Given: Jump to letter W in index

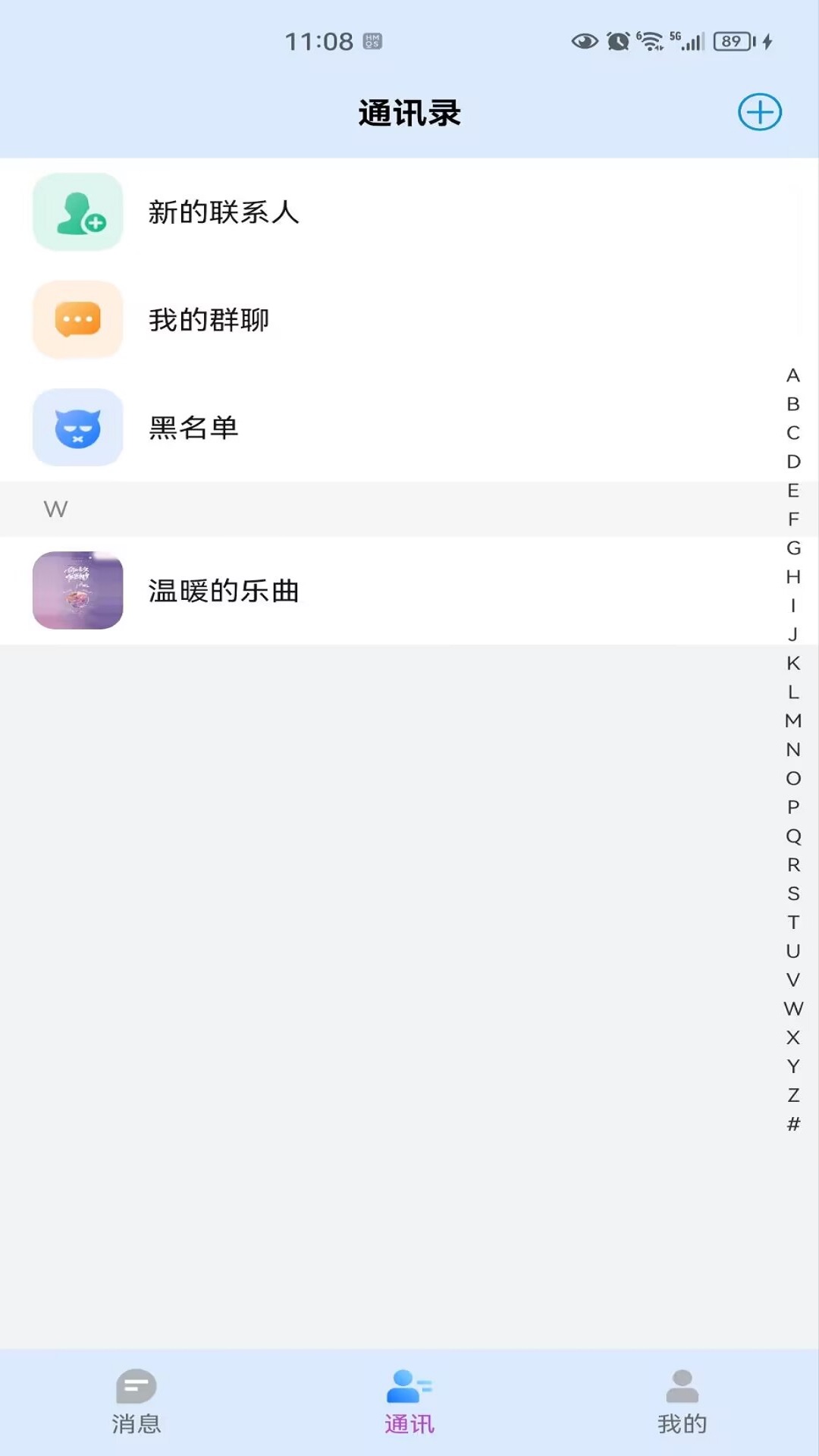Looking at the screenshot, I should click(x=793, y=1009).
